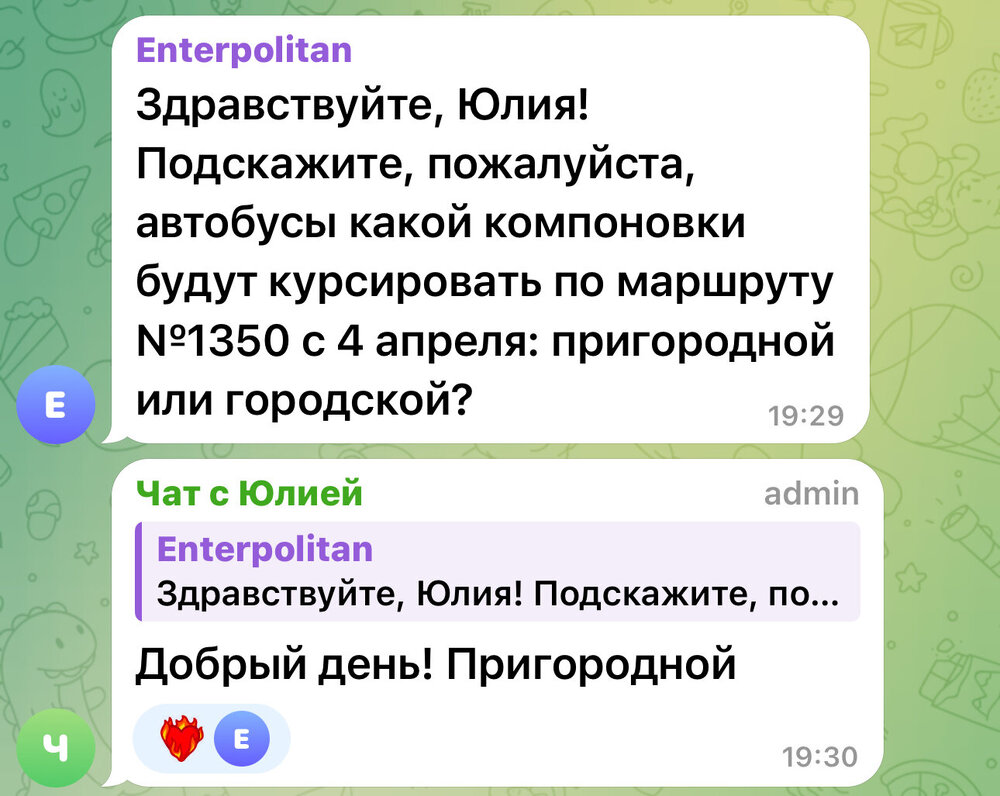This screenshot has height=796, width=1000.
Task: Open the Чат с Юлией avatar
Action: [56, 747]
